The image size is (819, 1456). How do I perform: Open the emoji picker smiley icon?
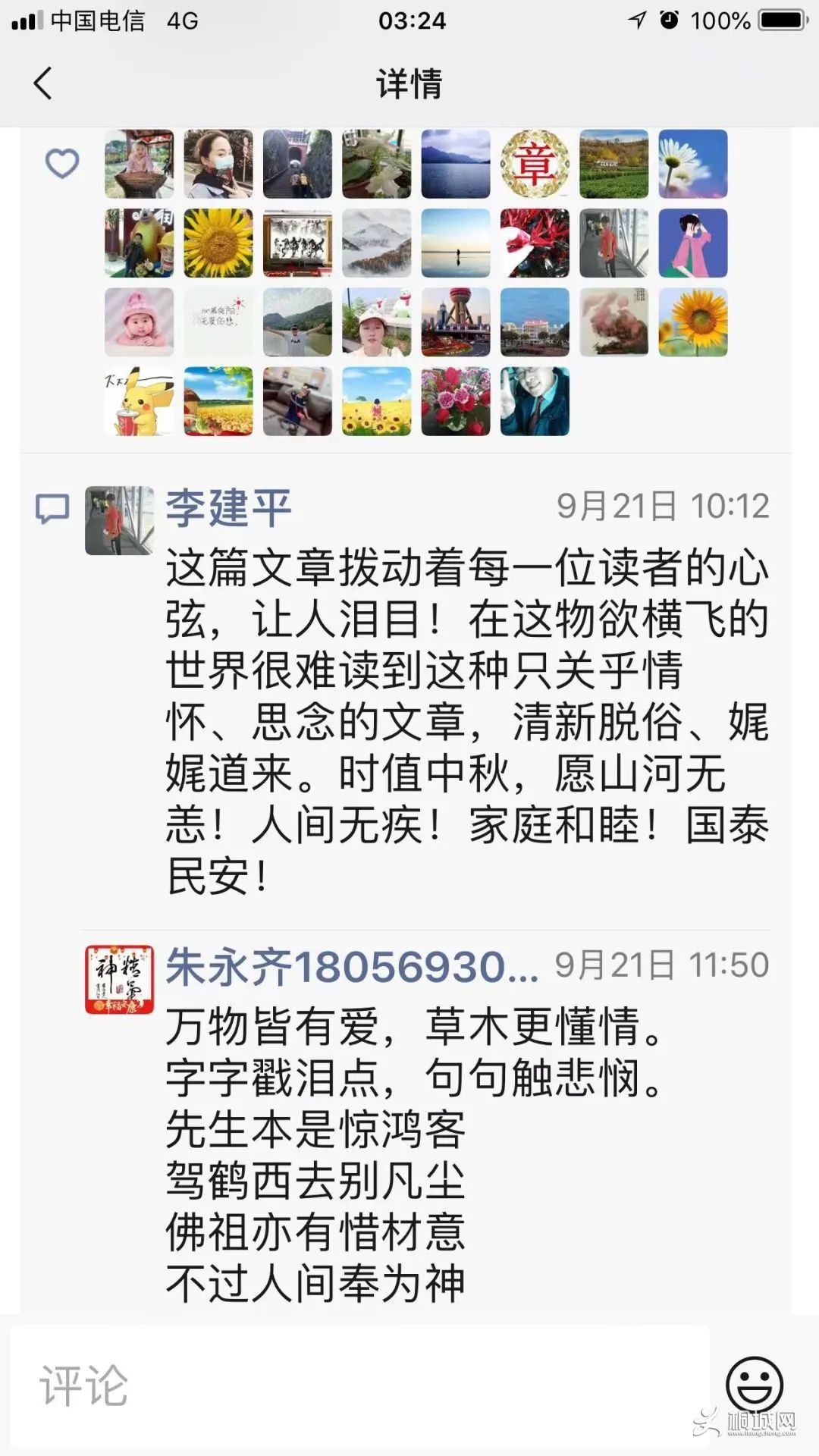click(754, 1385)
